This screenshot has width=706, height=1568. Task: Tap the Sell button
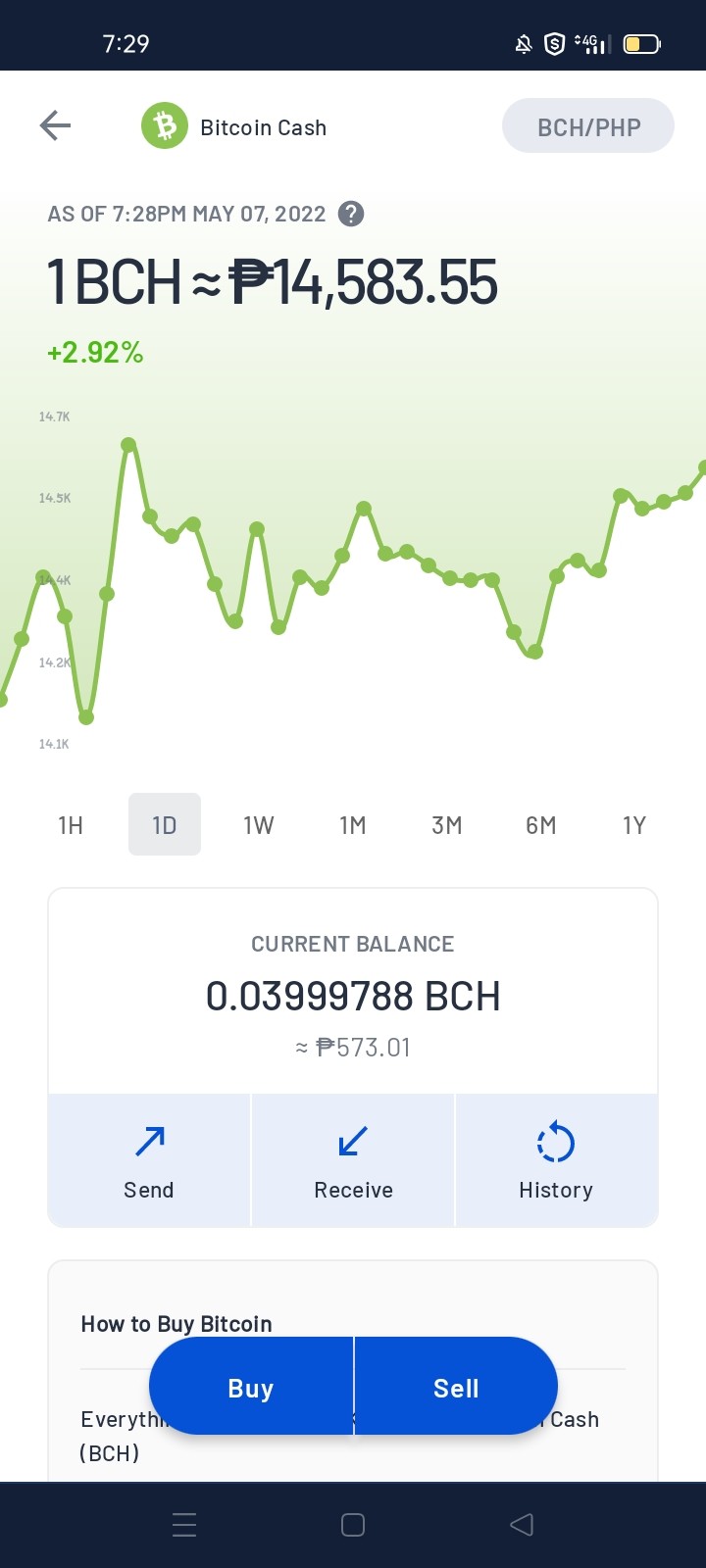[456, 1387]
